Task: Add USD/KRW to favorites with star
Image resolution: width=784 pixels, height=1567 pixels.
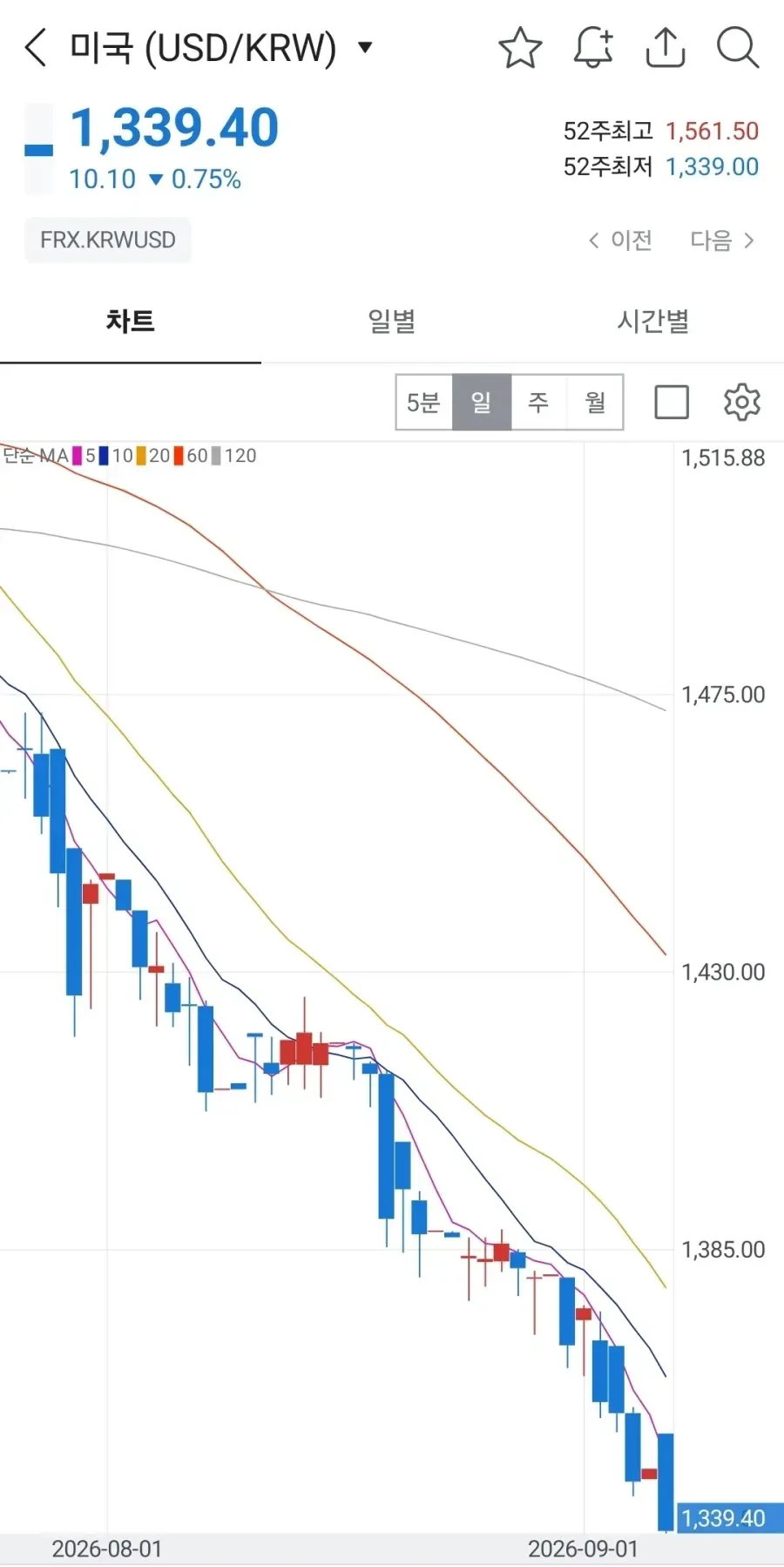Action: (520, 48)
